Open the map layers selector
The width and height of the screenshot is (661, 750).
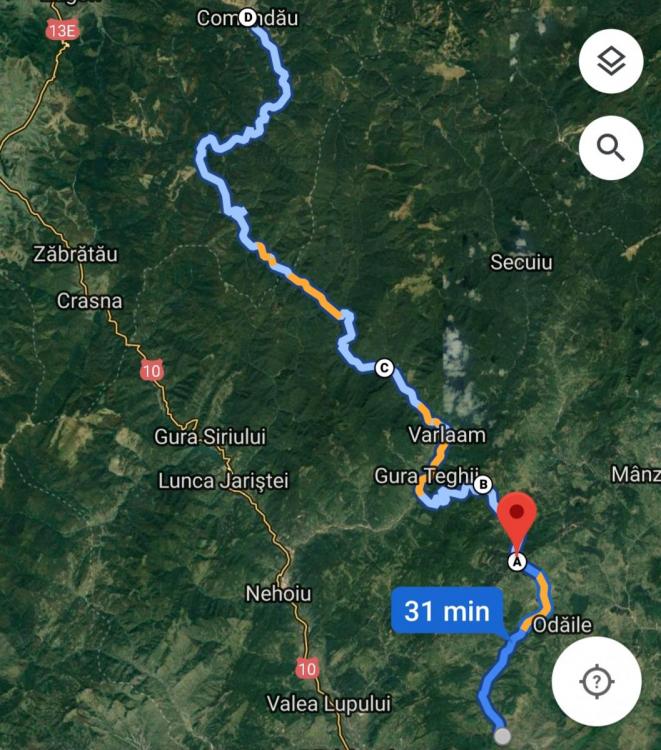click(x=610, y=62)
